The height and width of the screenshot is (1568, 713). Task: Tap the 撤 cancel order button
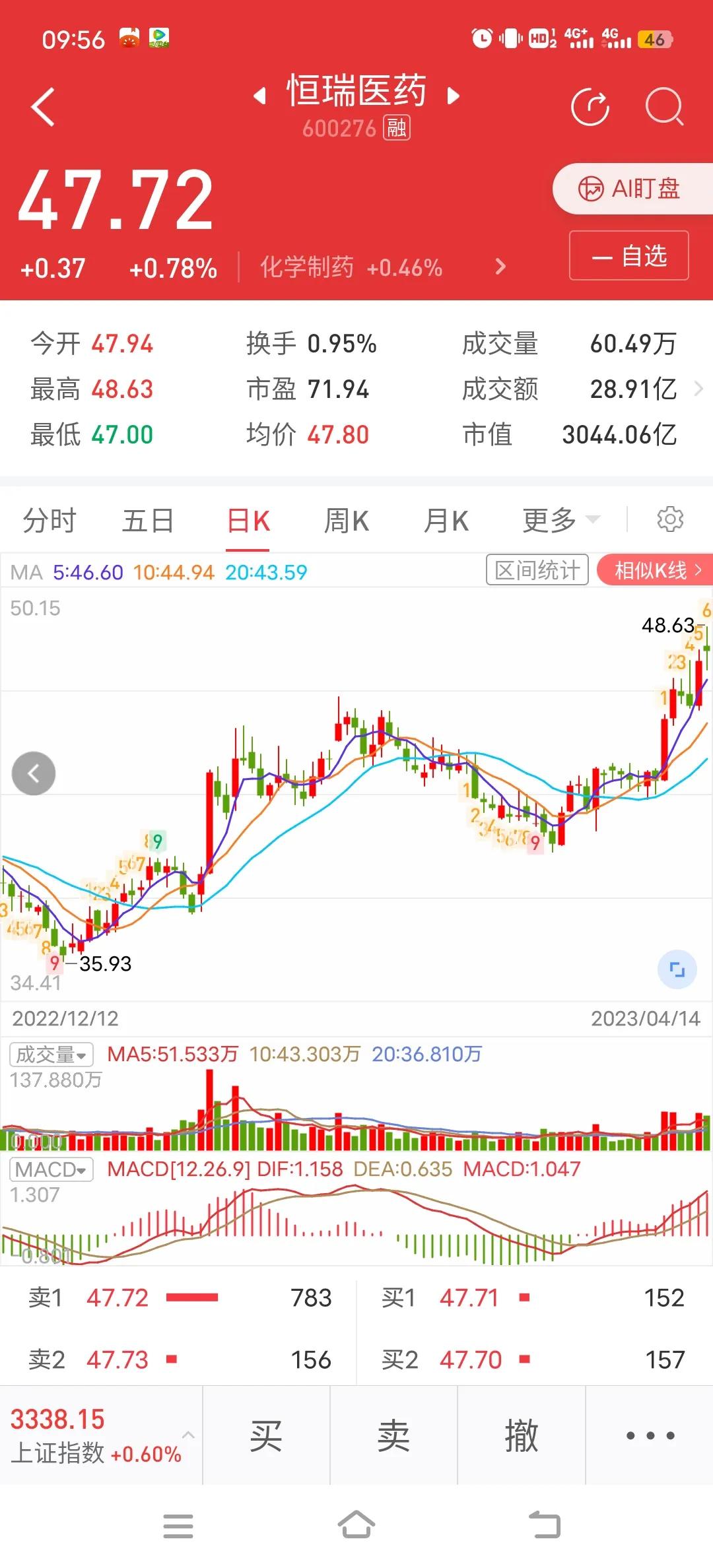click(522, 1437)
